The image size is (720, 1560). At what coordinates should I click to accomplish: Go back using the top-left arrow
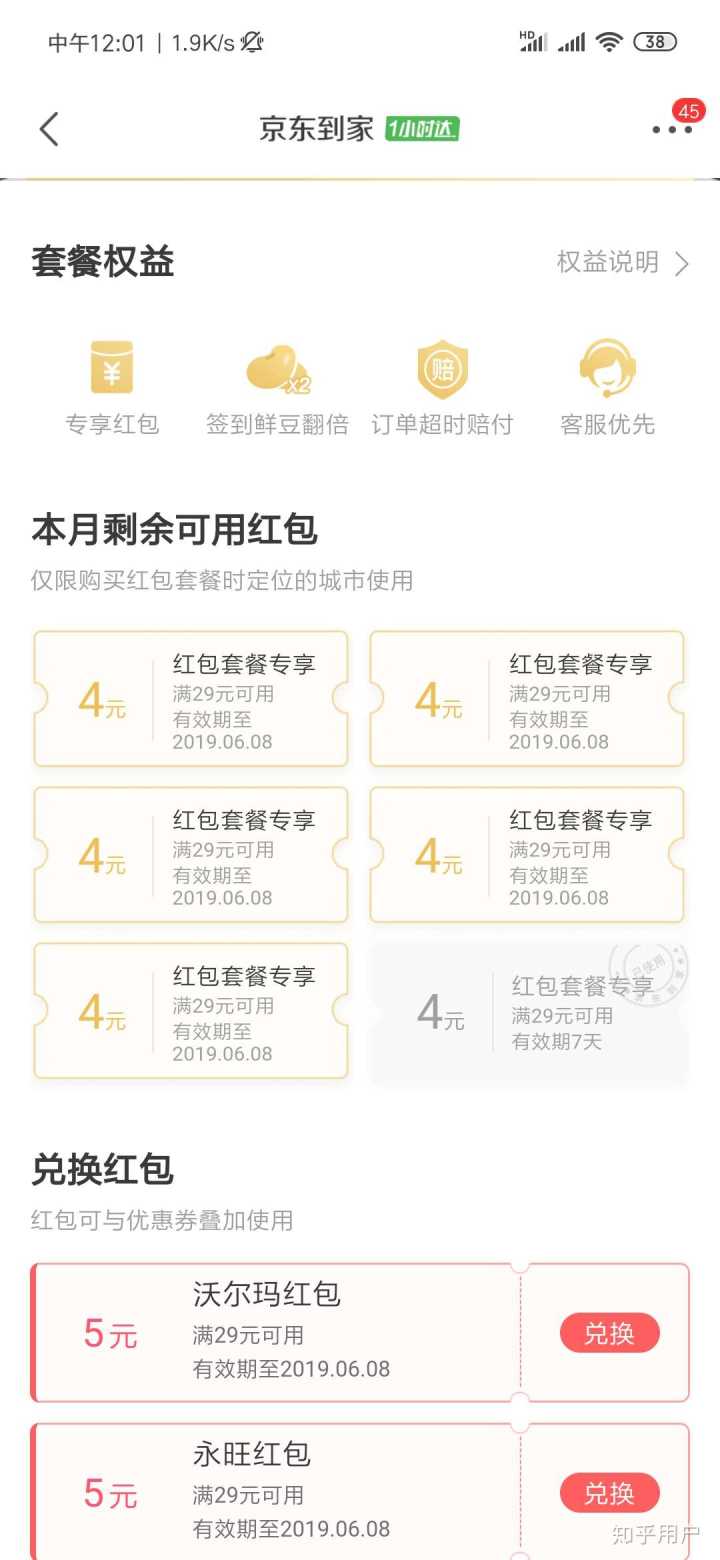pyautogui.click(x=49, y=129)
